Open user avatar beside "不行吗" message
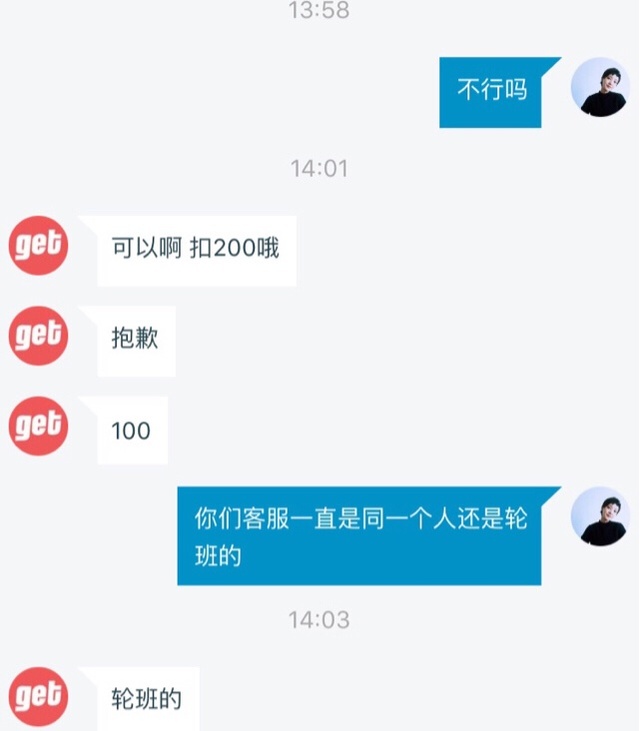The height and width of the screenshot is (731, 640). pos(600,87)
